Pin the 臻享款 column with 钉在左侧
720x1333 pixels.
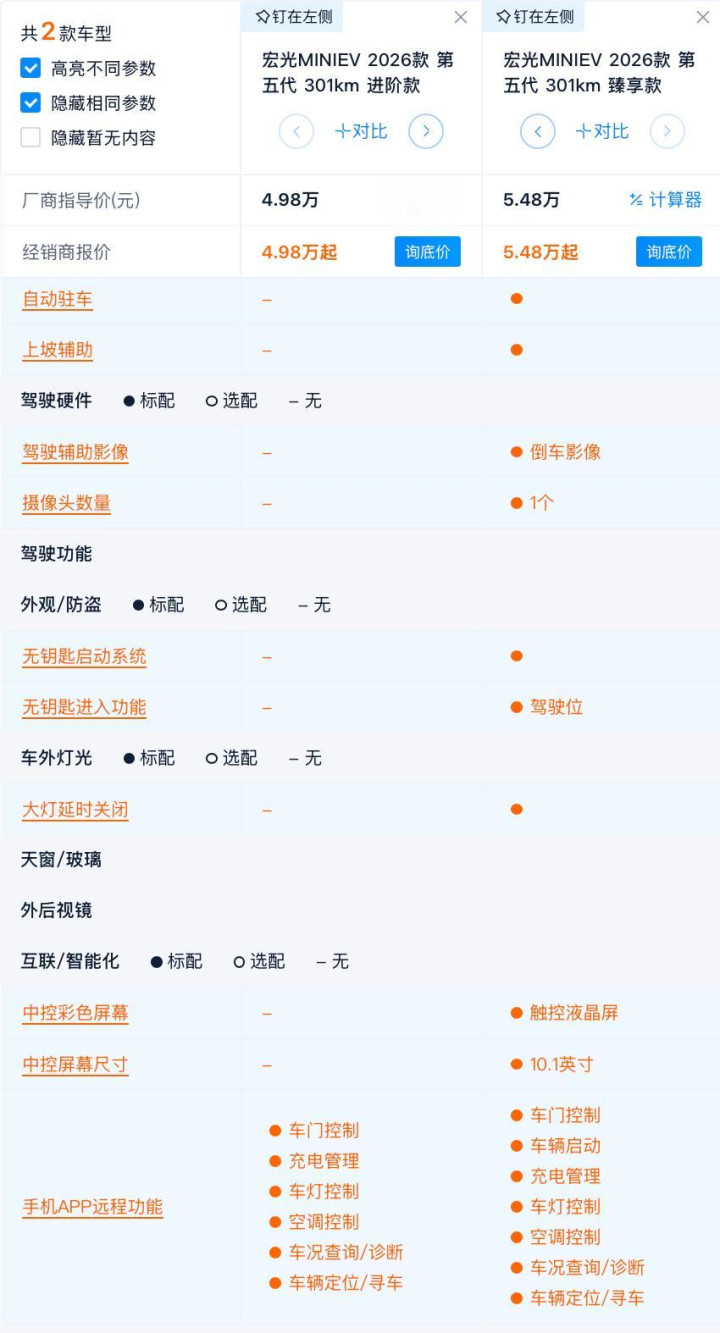point(536,17)
